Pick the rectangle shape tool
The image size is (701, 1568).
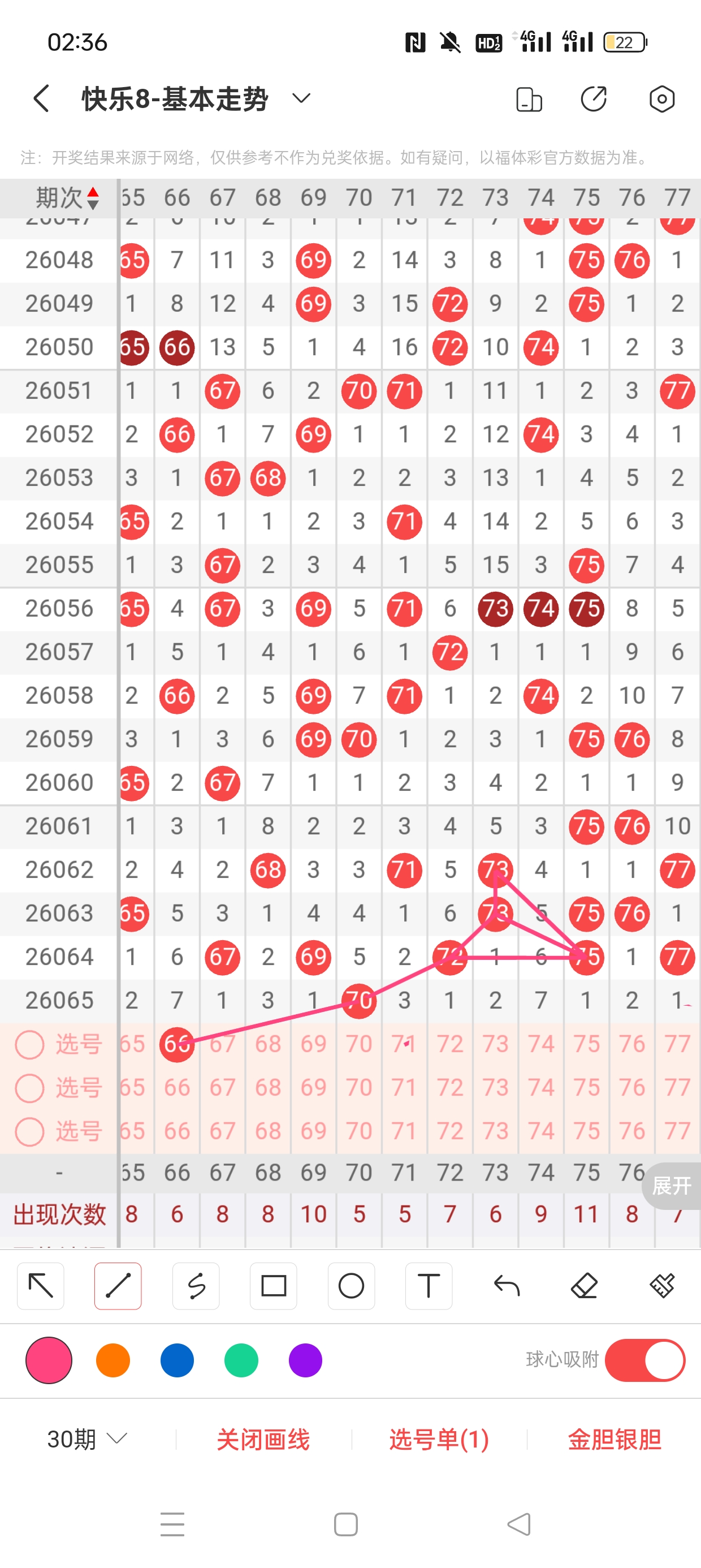click(273, 1286)
